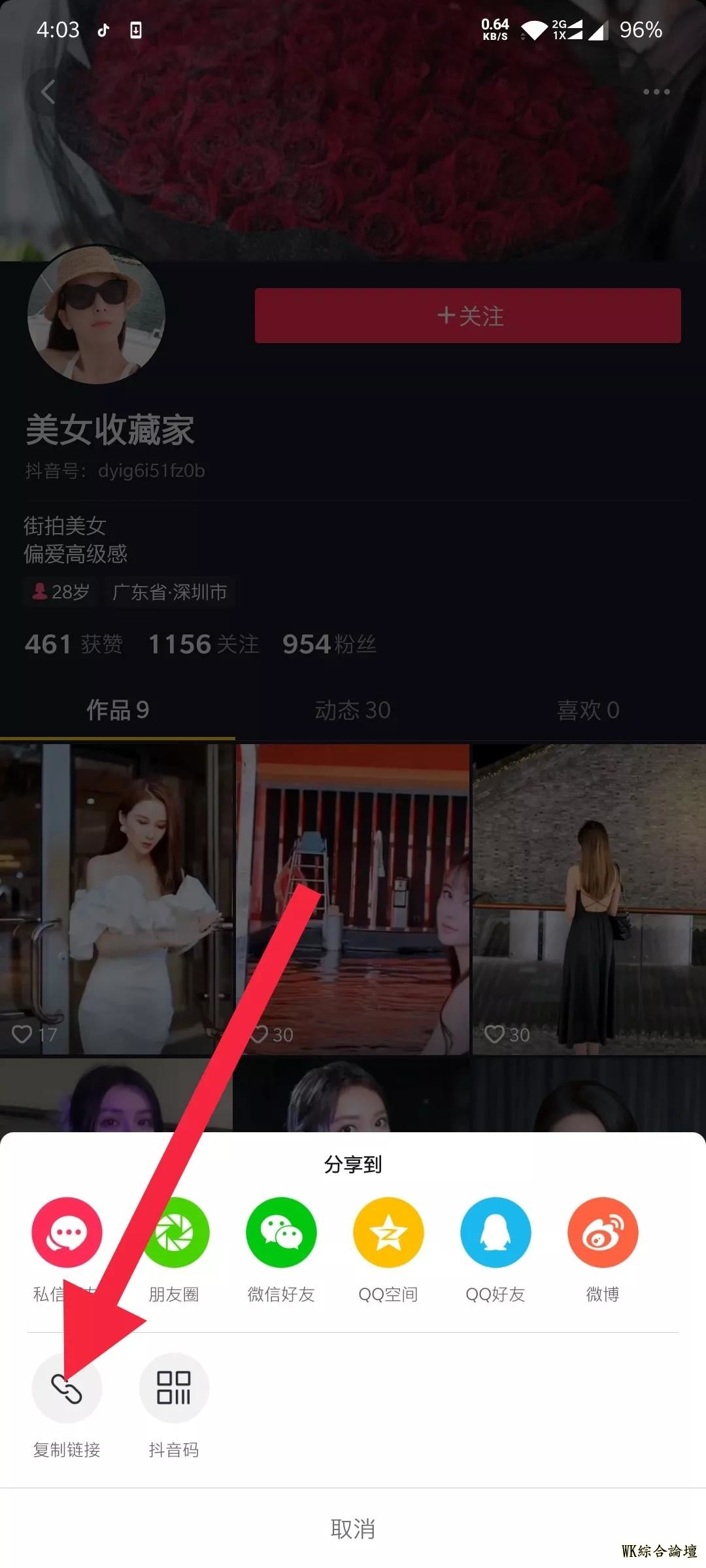Share to WeChat Moments (朋友圈)

click(175, 1233)
